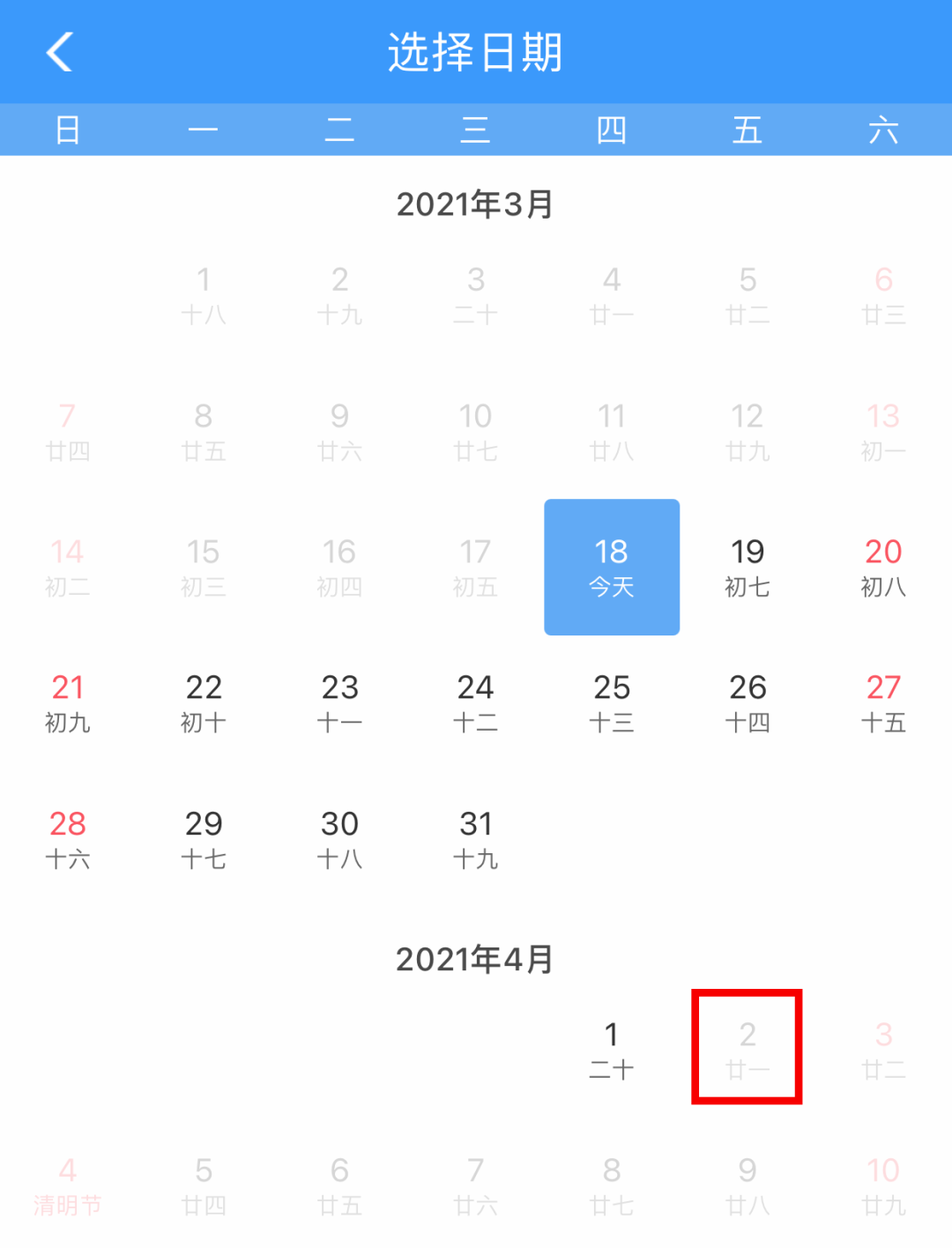
Task: Select Sunday March 21
Action: click(68, 702)
